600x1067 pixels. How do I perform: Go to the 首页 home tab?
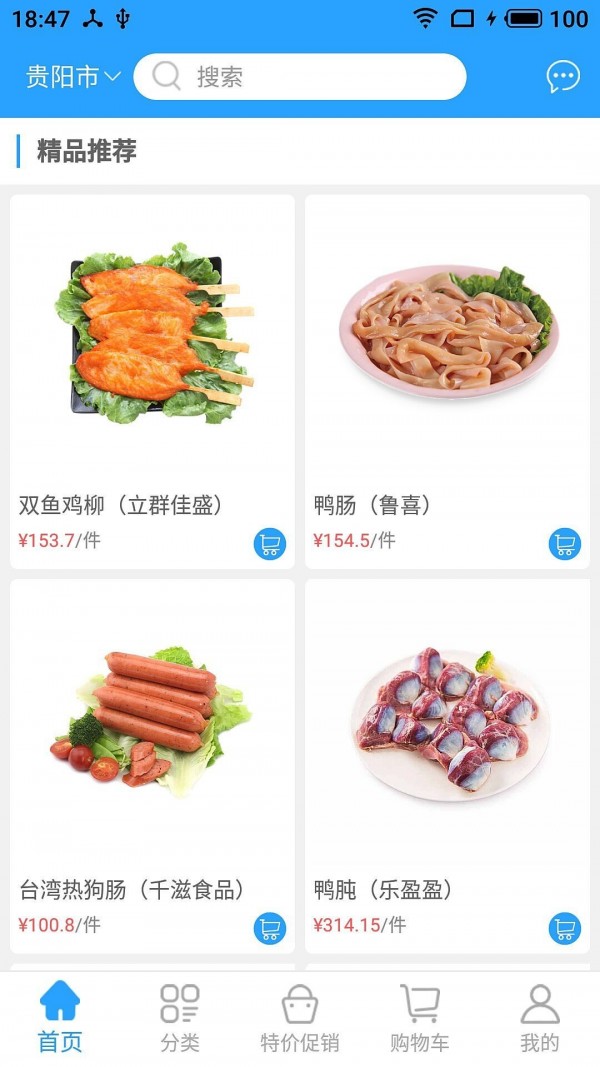pyautogui.click(x=60, y=1018)
